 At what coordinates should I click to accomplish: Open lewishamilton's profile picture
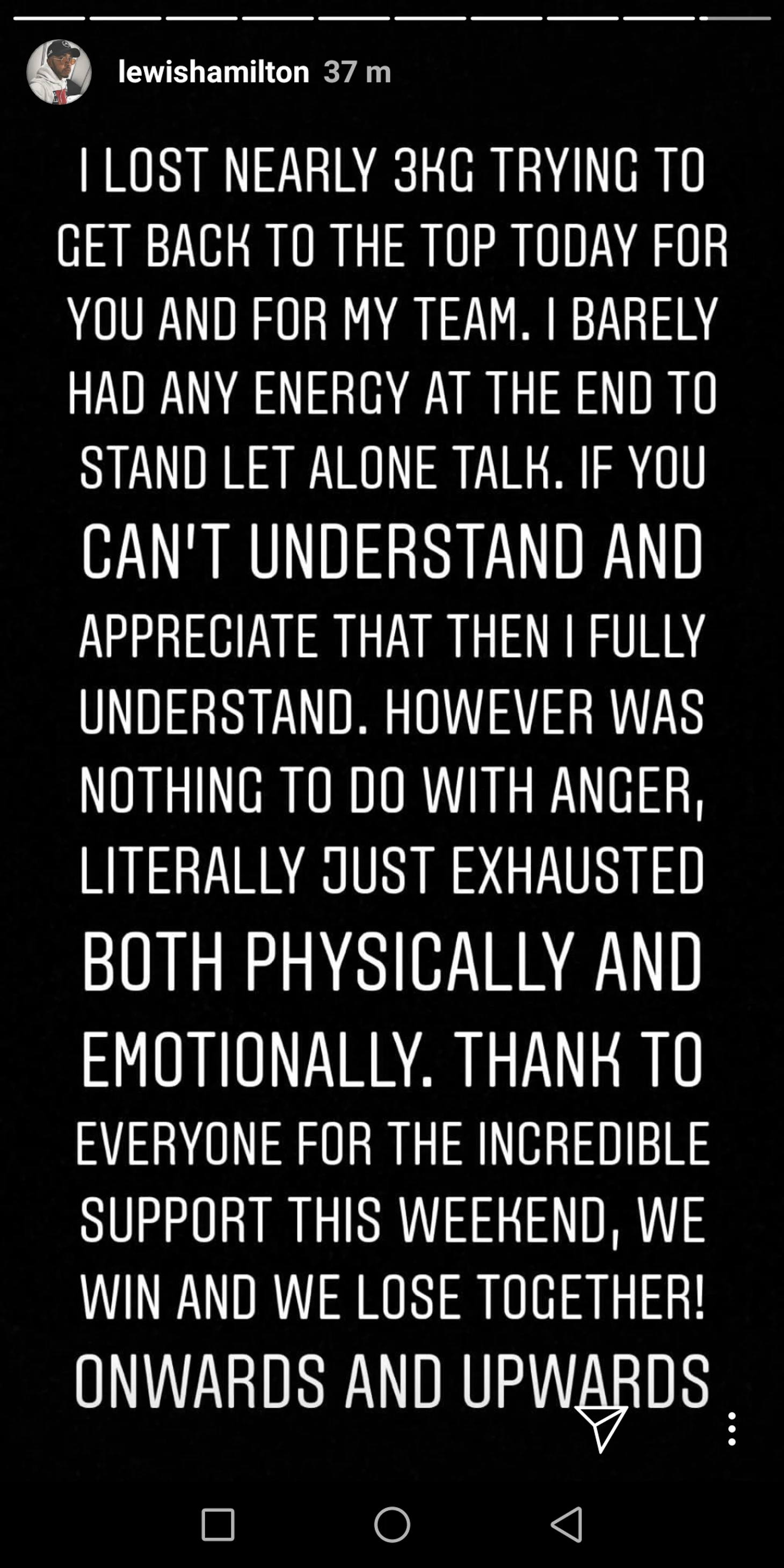[59, 72]
